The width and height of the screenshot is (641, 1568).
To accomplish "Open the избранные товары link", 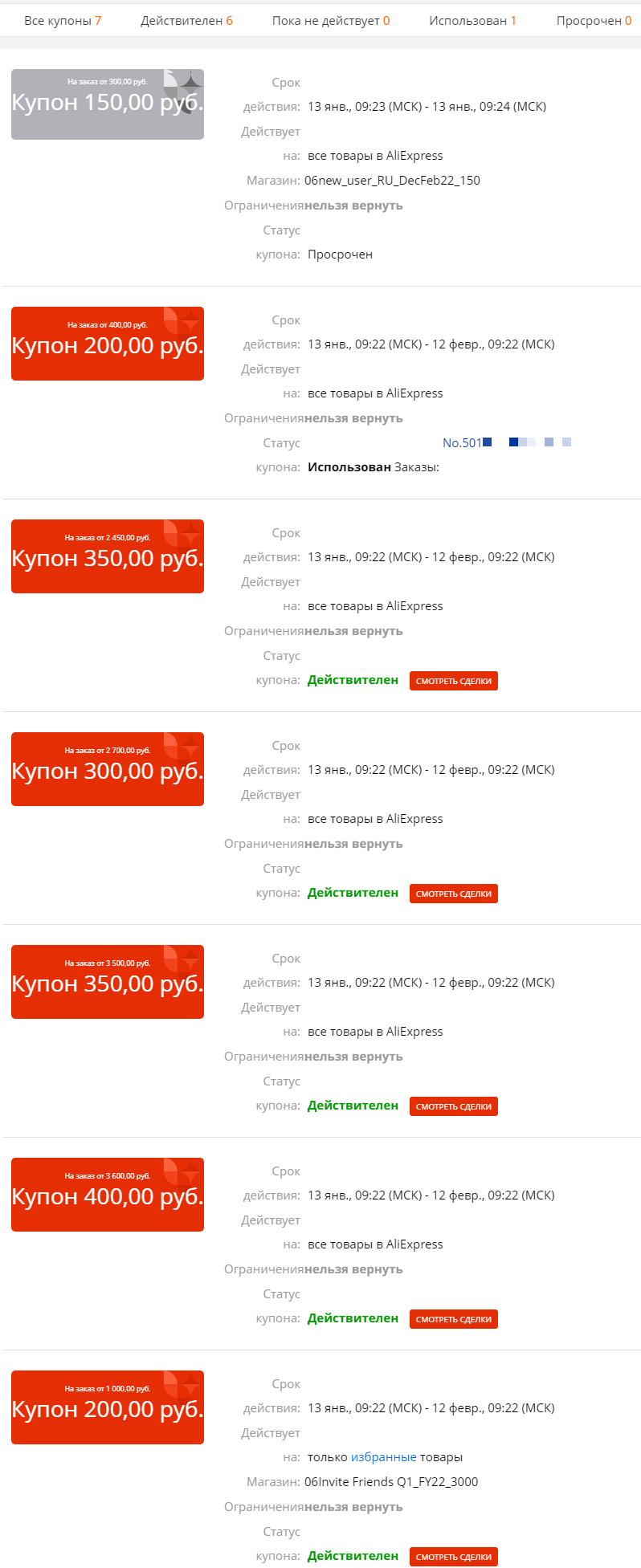I will coord(383,1457).
